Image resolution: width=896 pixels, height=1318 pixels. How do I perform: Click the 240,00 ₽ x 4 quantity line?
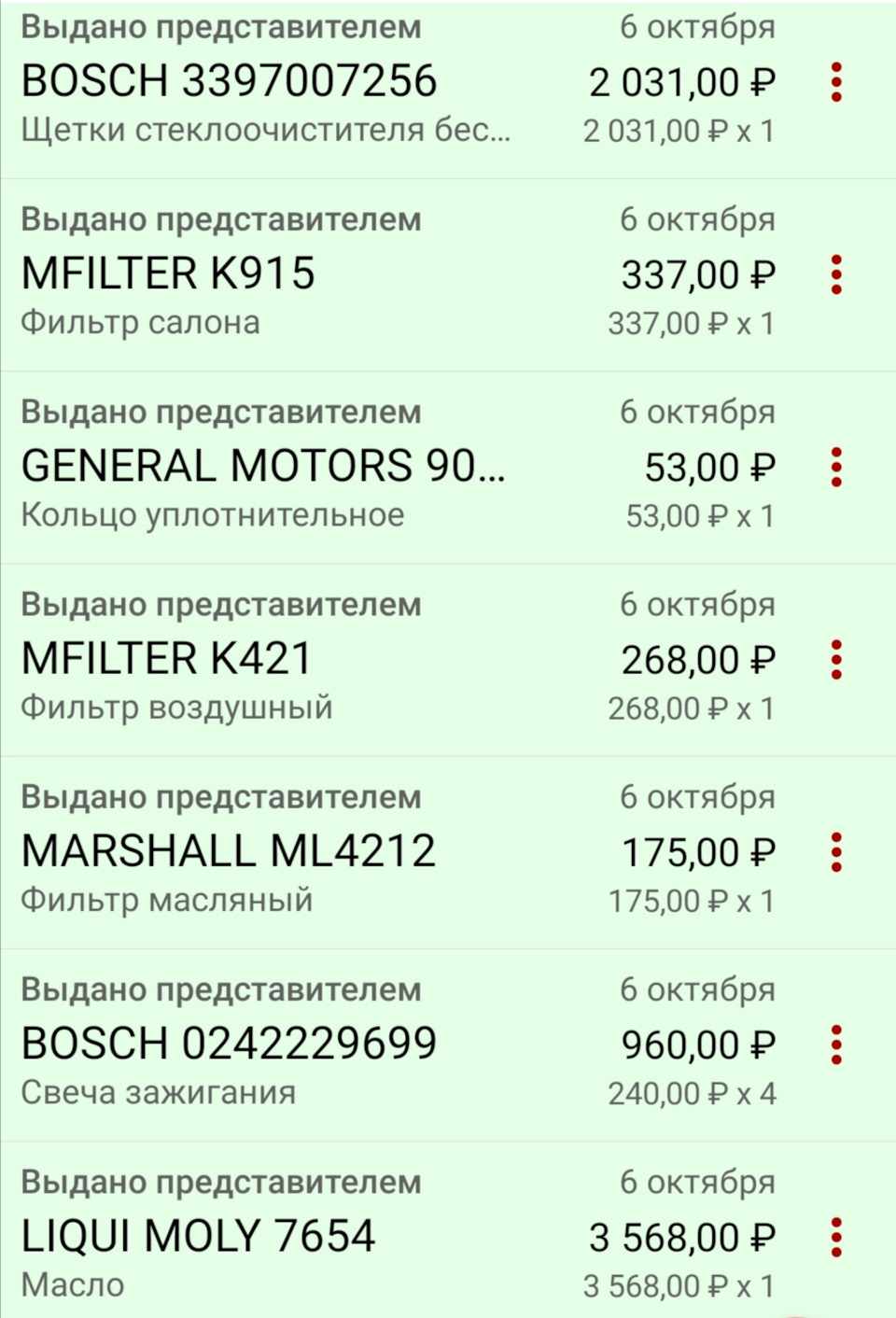692,1093
